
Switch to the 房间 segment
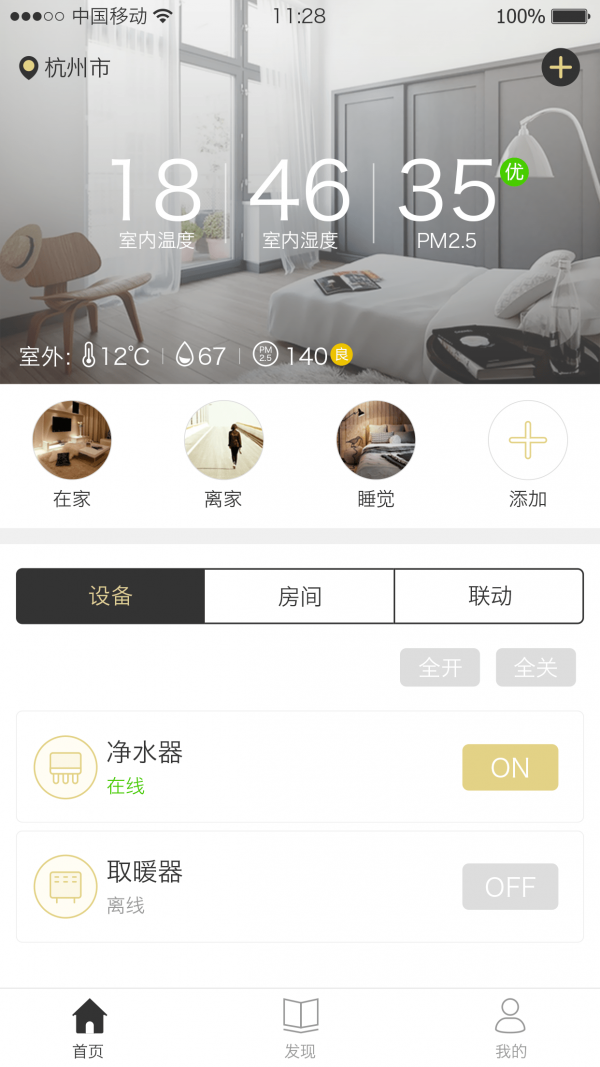(x=300, y=596)
